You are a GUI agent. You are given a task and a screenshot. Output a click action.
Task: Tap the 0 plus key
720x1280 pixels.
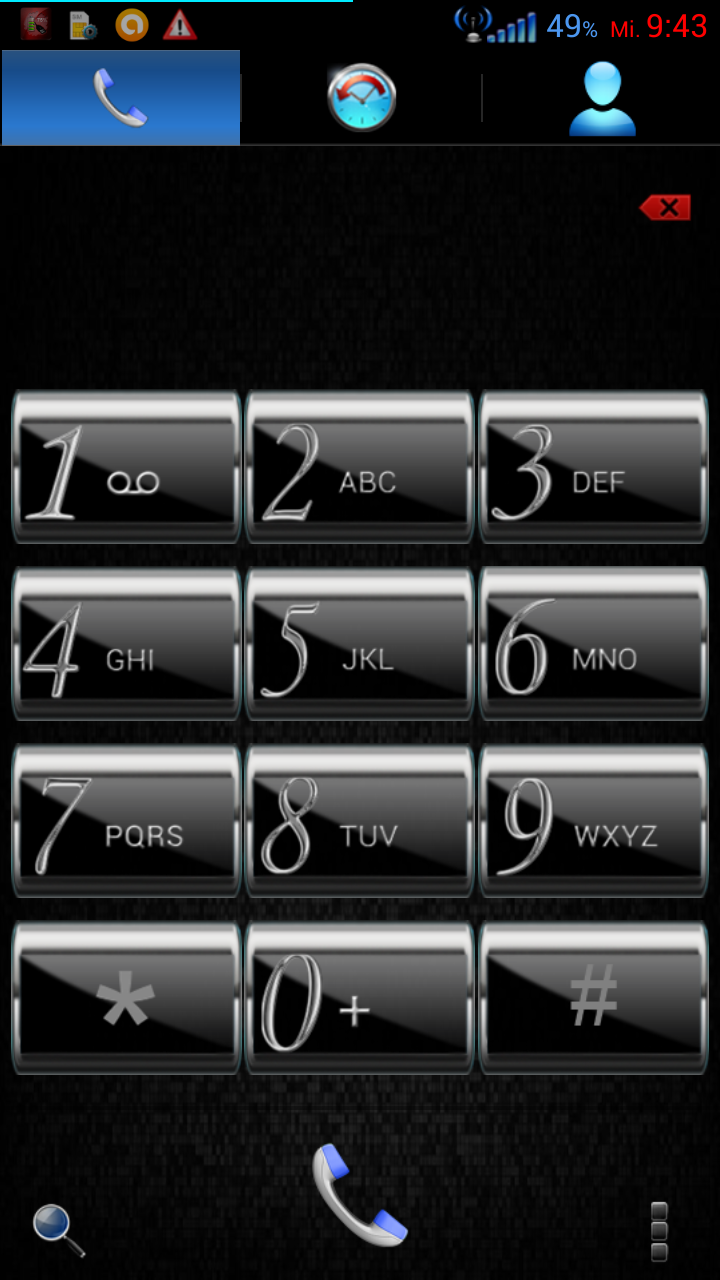coord(360,998)
